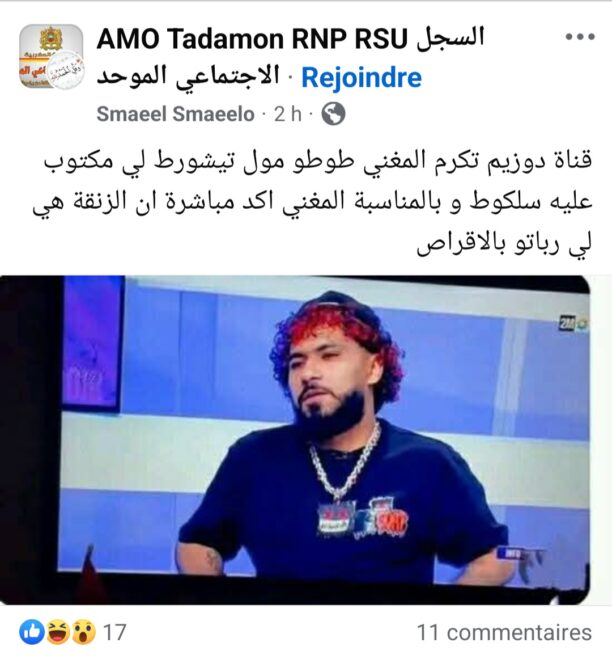Open the group's profile picture
Viewport: 612px width, 668px height.
point(52,58)
